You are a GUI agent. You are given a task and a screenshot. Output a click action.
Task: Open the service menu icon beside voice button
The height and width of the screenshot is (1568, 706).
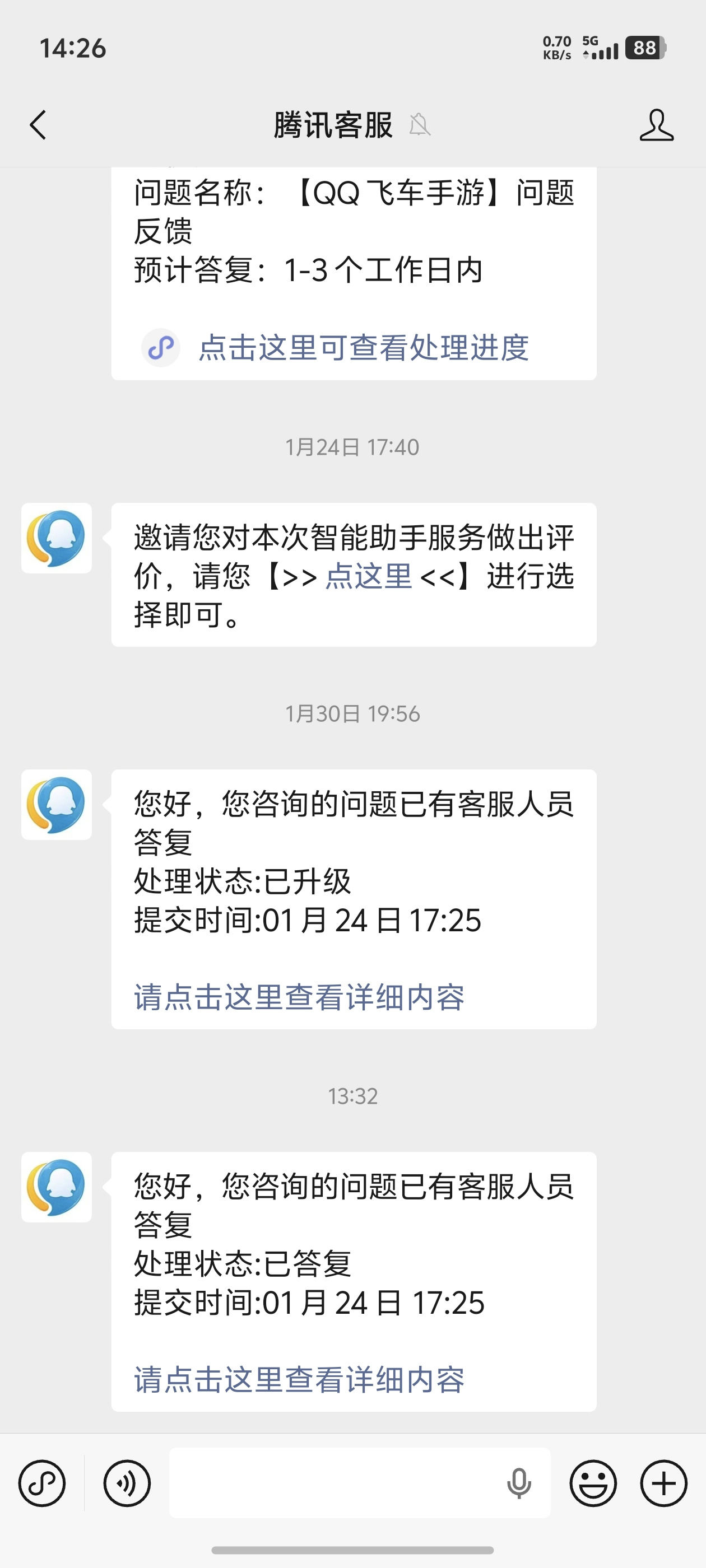click(42, 1483)
